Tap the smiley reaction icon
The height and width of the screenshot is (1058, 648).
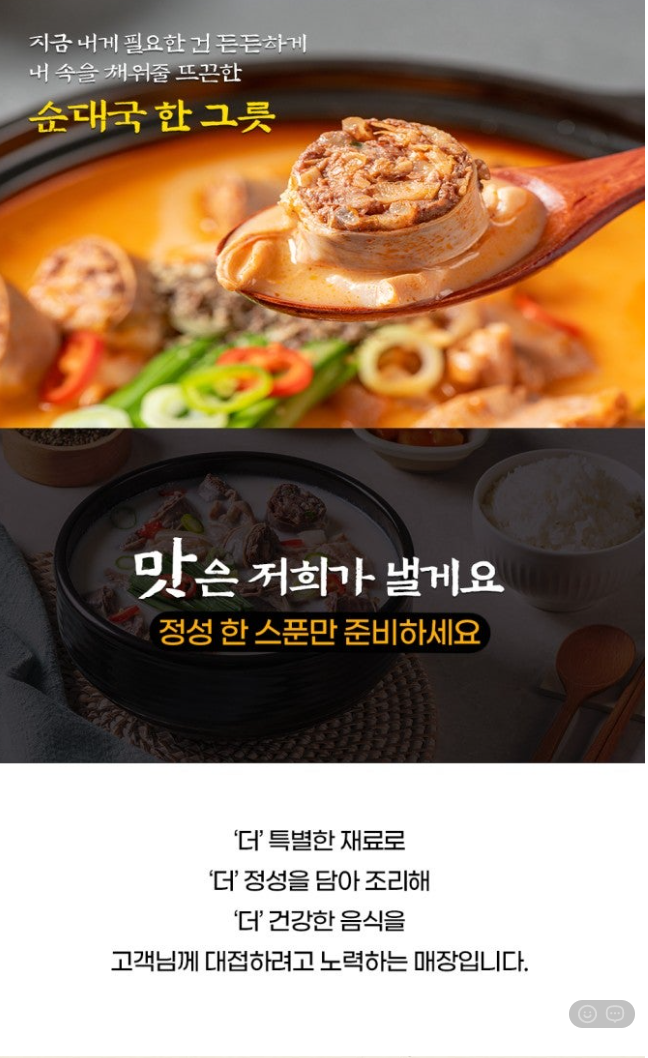(x=587, y=1013)
